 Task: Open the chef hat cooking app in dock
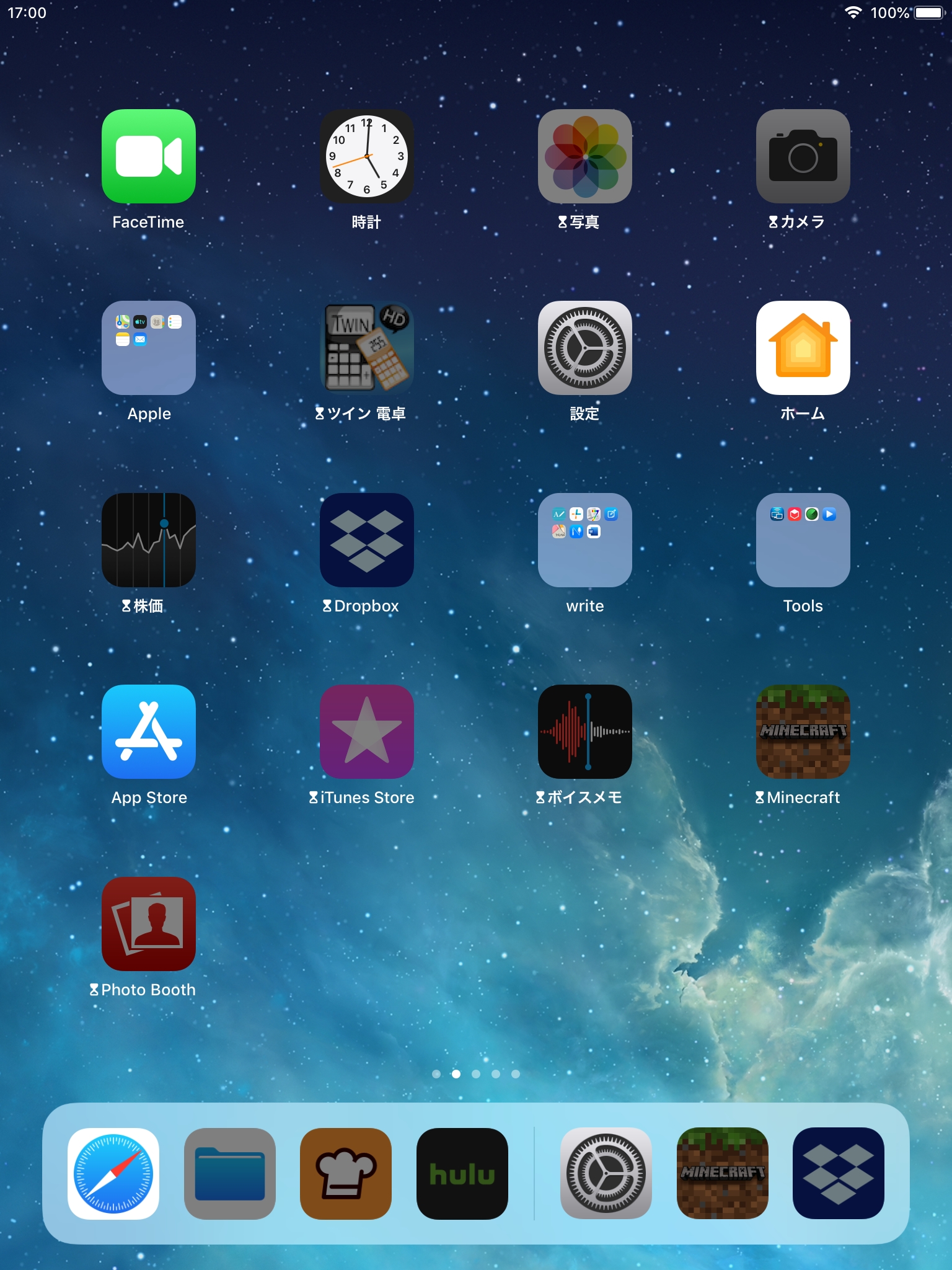(x=346, y=1174)
